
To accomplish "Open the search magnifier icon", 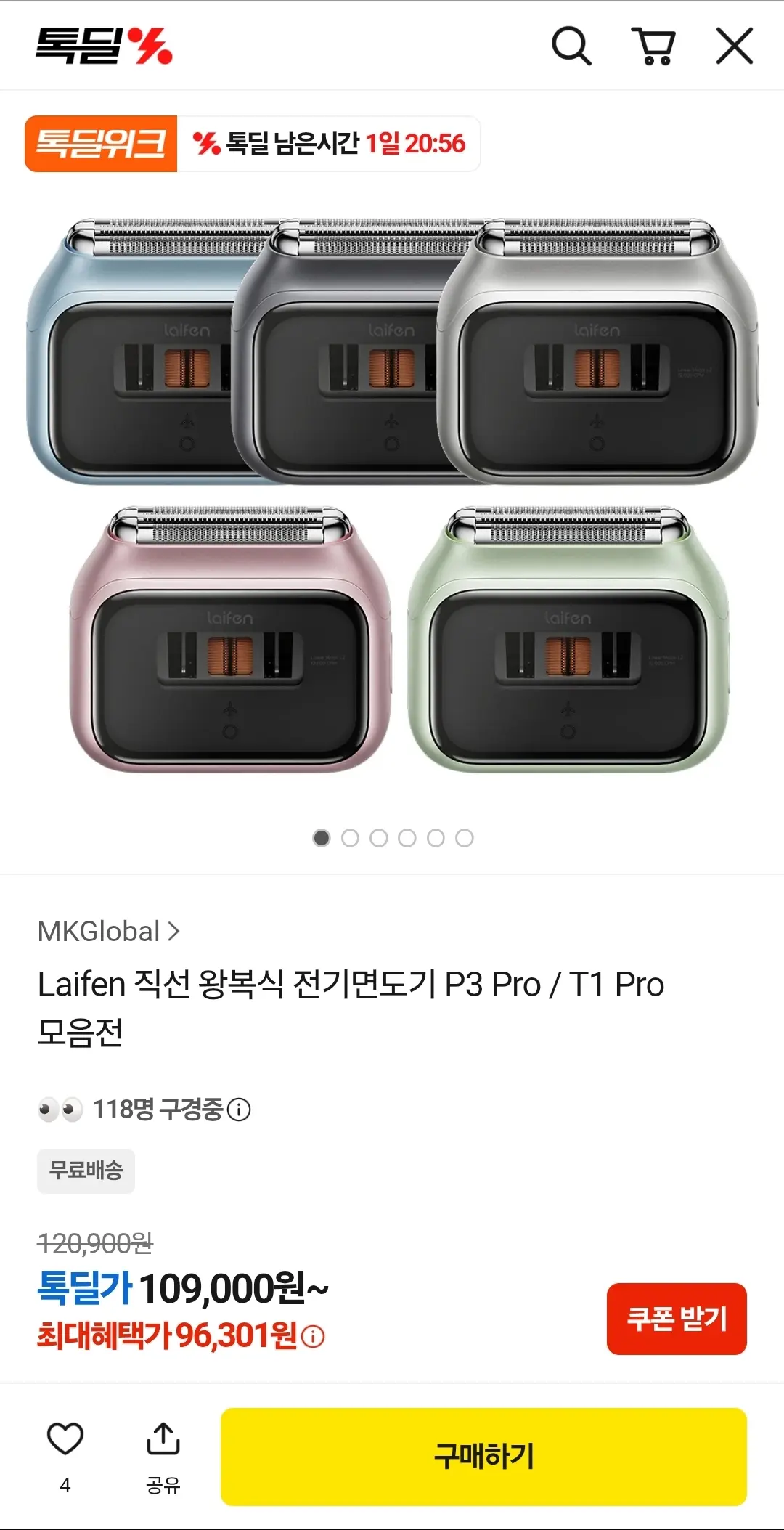I will pos(571,46).
